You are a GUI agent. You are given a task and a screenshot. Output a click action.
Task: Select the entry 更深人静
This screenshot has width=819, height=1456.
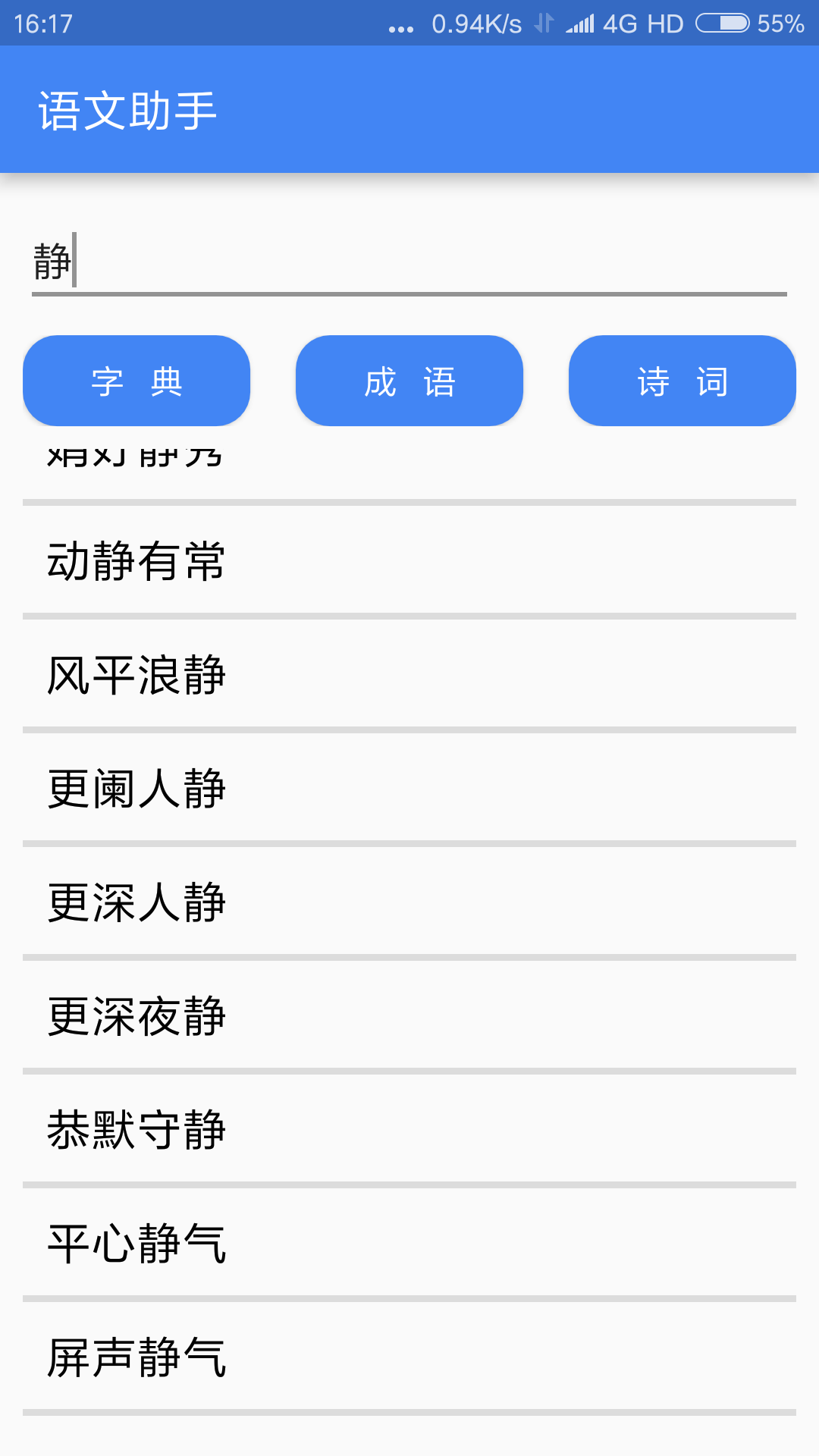click(x=409, y=902)
